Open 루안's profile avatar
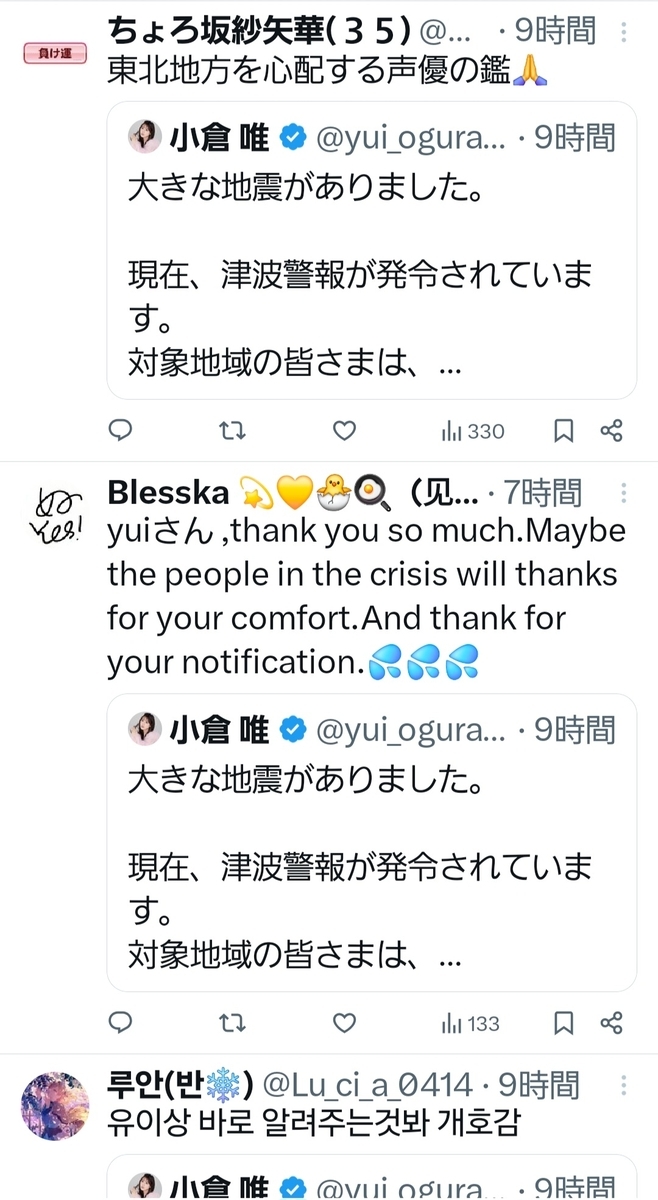The image size is (658, 1200). (55, 1105)
